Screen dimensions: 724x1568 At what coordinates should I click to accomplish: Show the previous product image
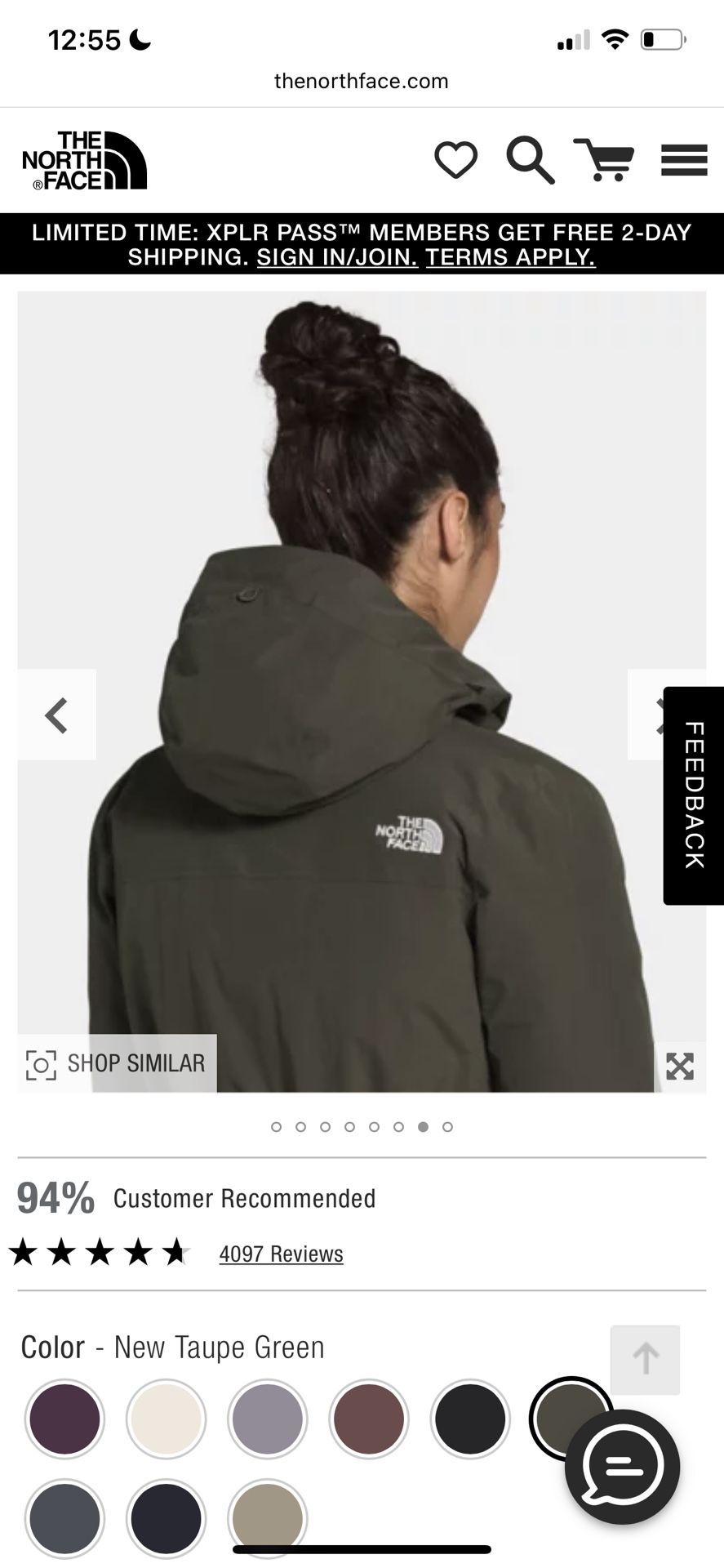click(x=56, y=715)
